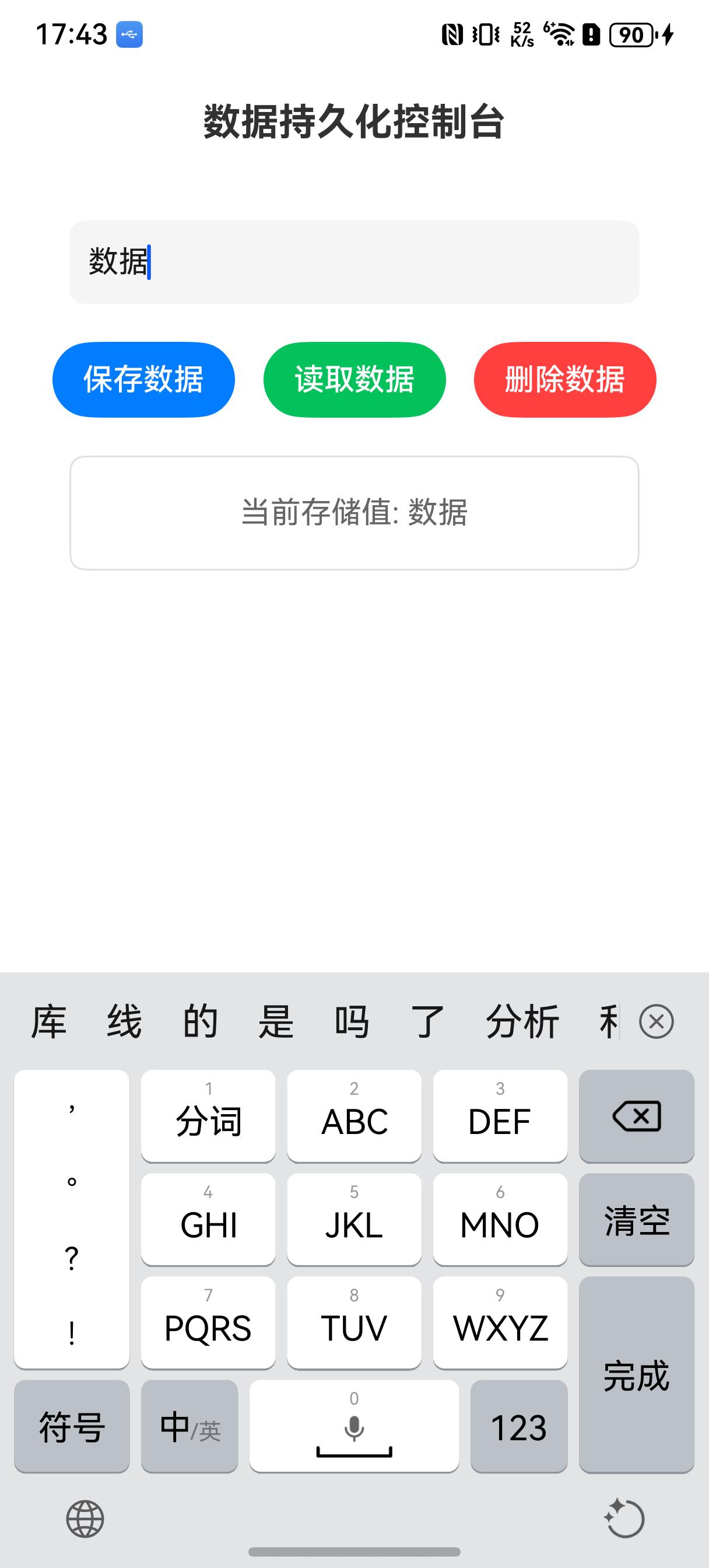Viewport: 709px width, 1568px height.
Task: Select the suggestion word 分析
Action: [x=524, y=1023]
